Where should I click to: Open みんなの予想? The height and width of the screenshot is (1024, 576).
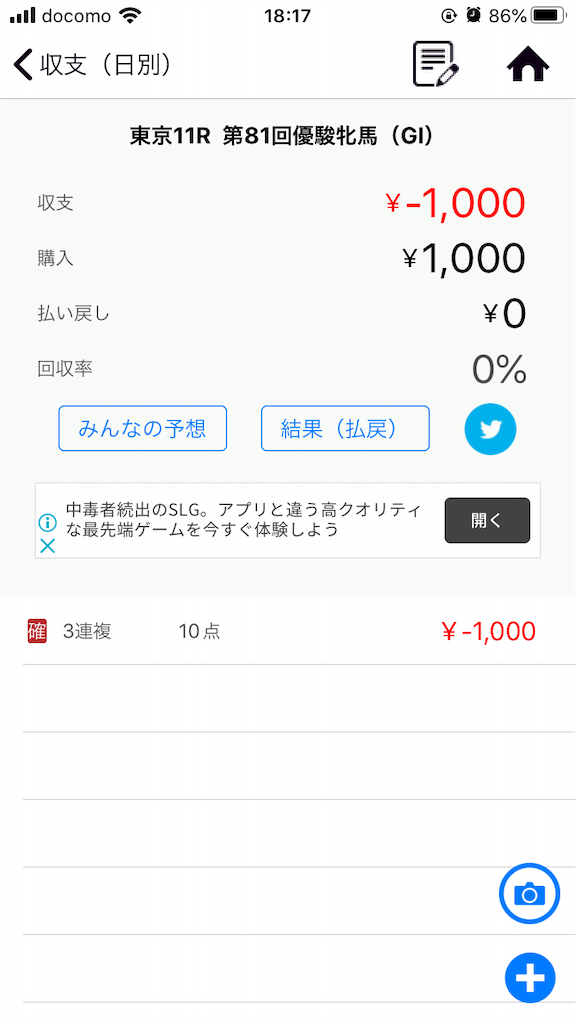pos(142,428)
